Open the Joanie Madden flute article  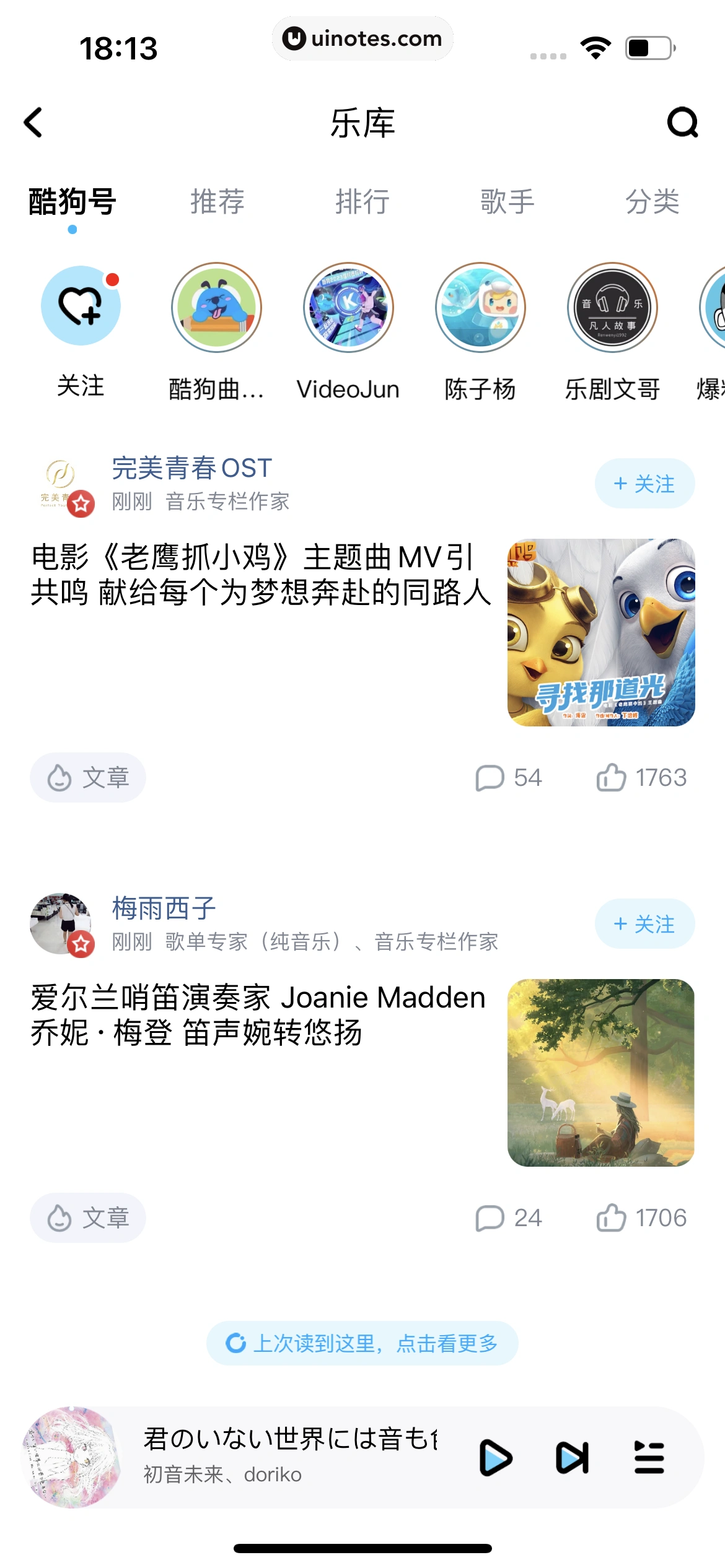tap(258, 1014)
